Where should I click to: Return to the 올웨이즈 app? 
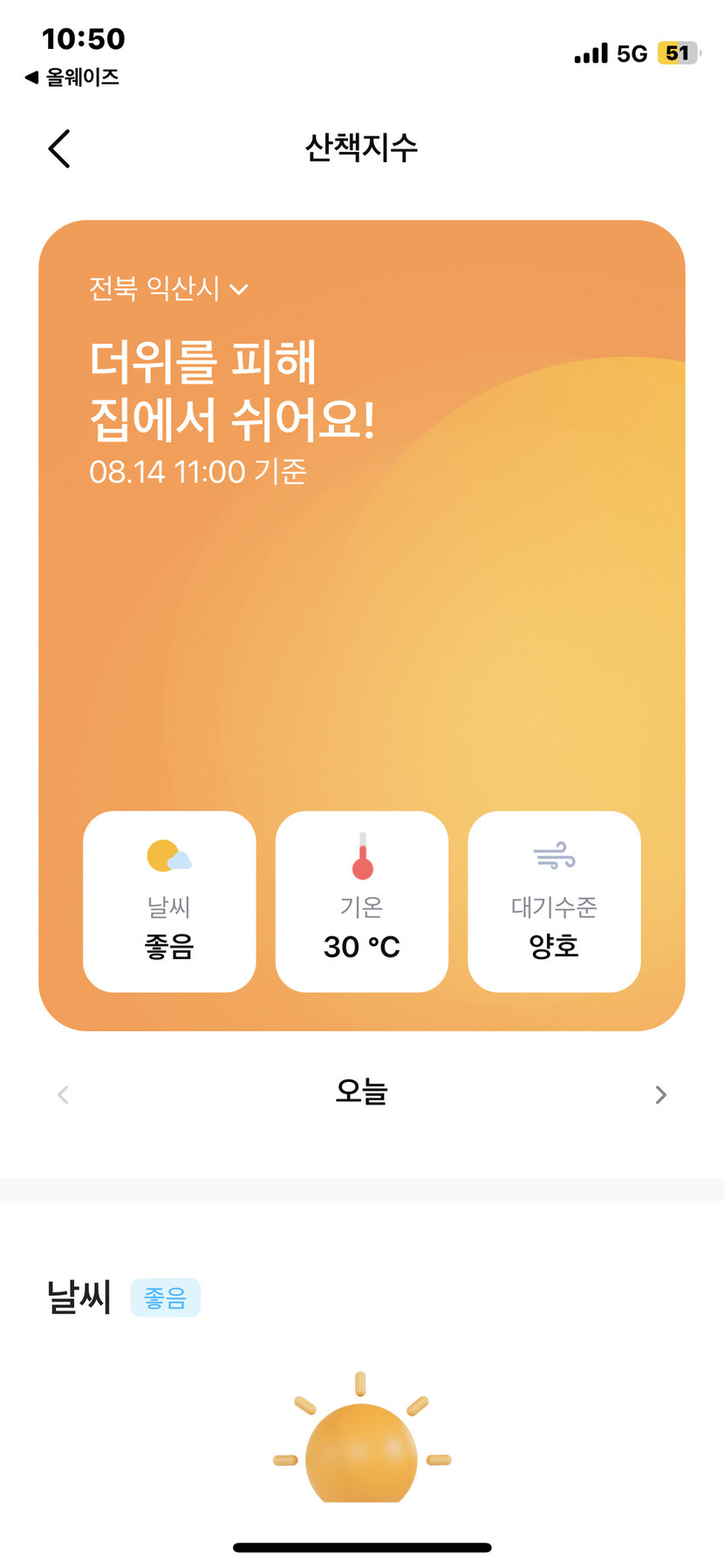tap(72, 78)
